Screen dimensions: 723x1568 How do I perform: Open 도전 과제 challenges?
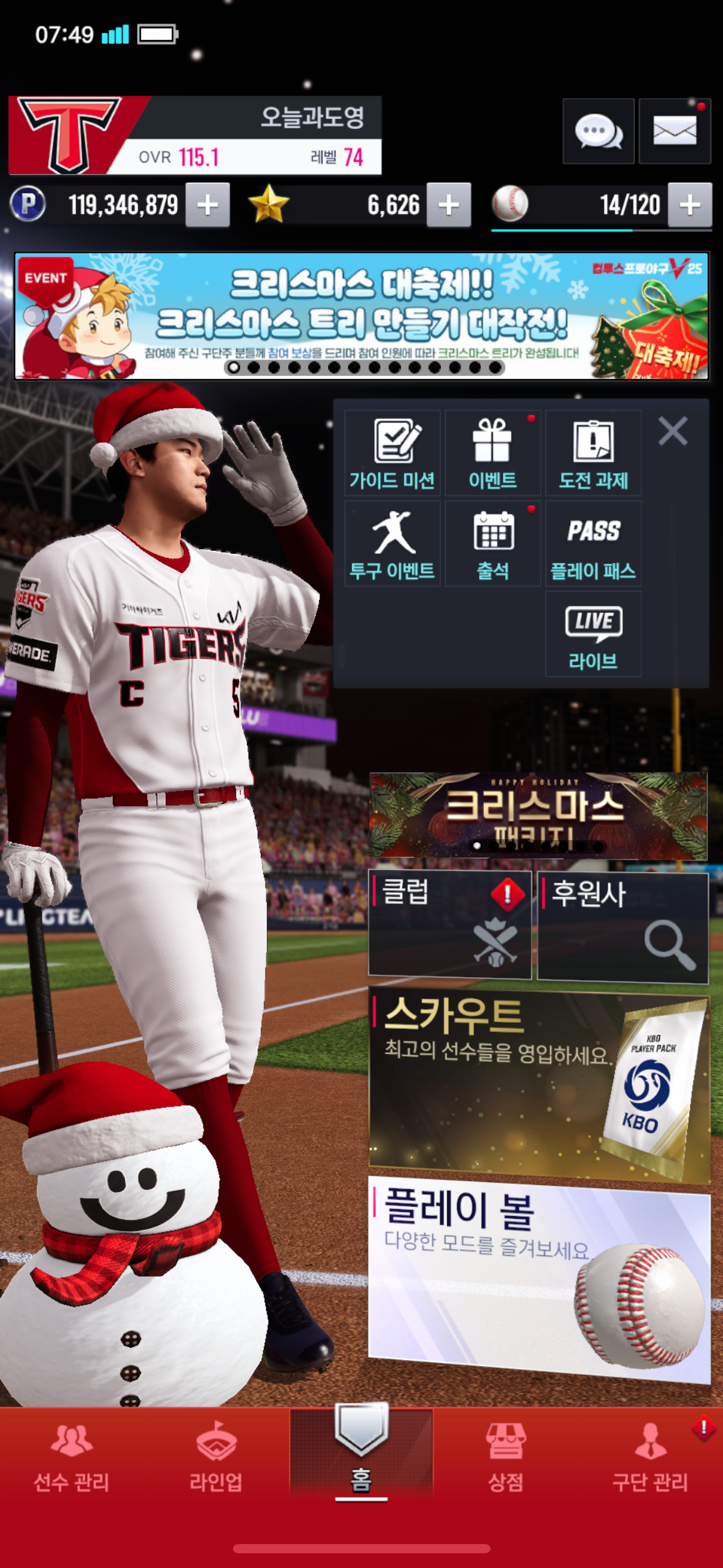[593, 453]
